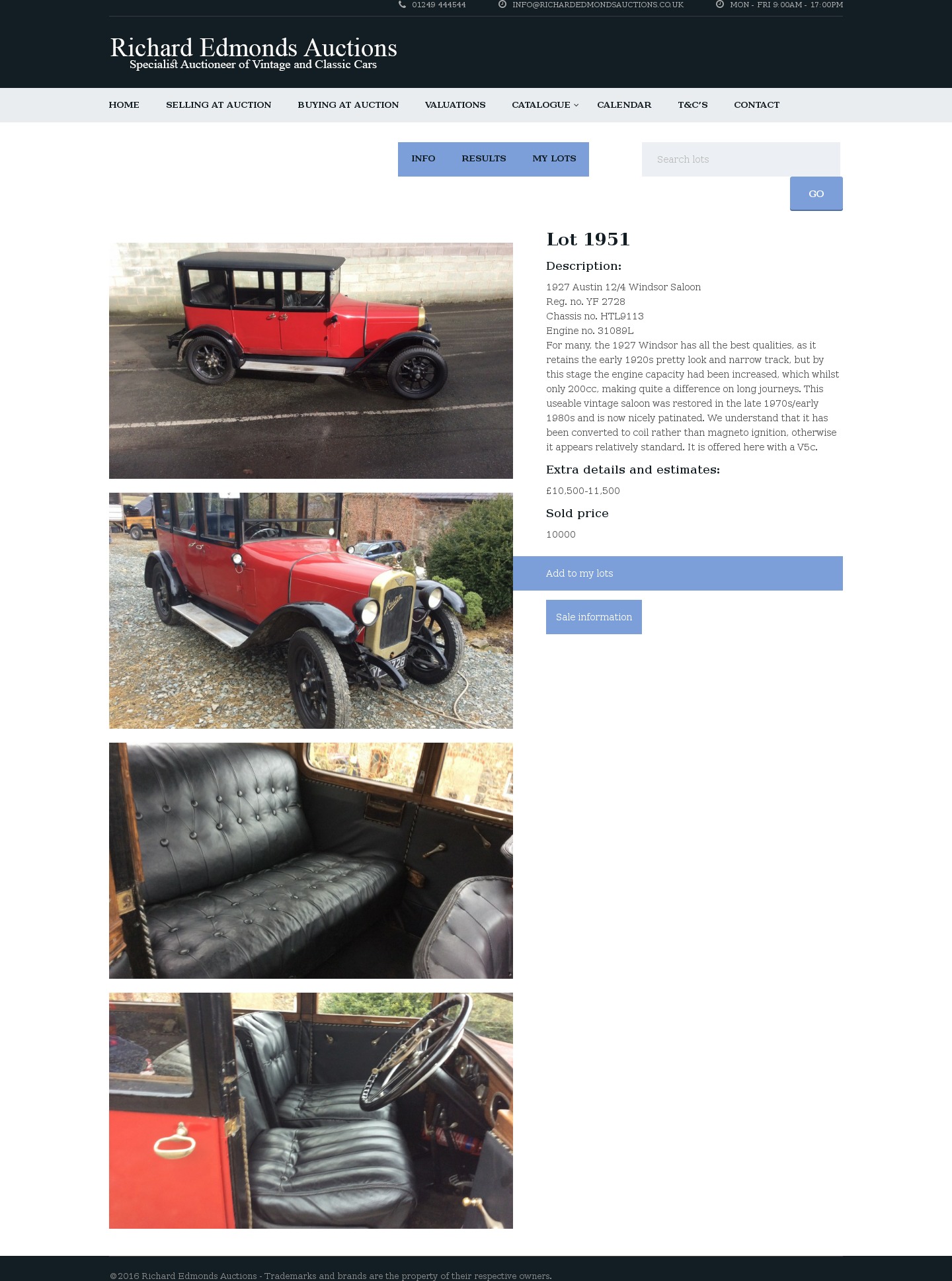The width and height of the screenshot is (952, 1281).
Task: Open the Valuations page
Action: [455, 104]
